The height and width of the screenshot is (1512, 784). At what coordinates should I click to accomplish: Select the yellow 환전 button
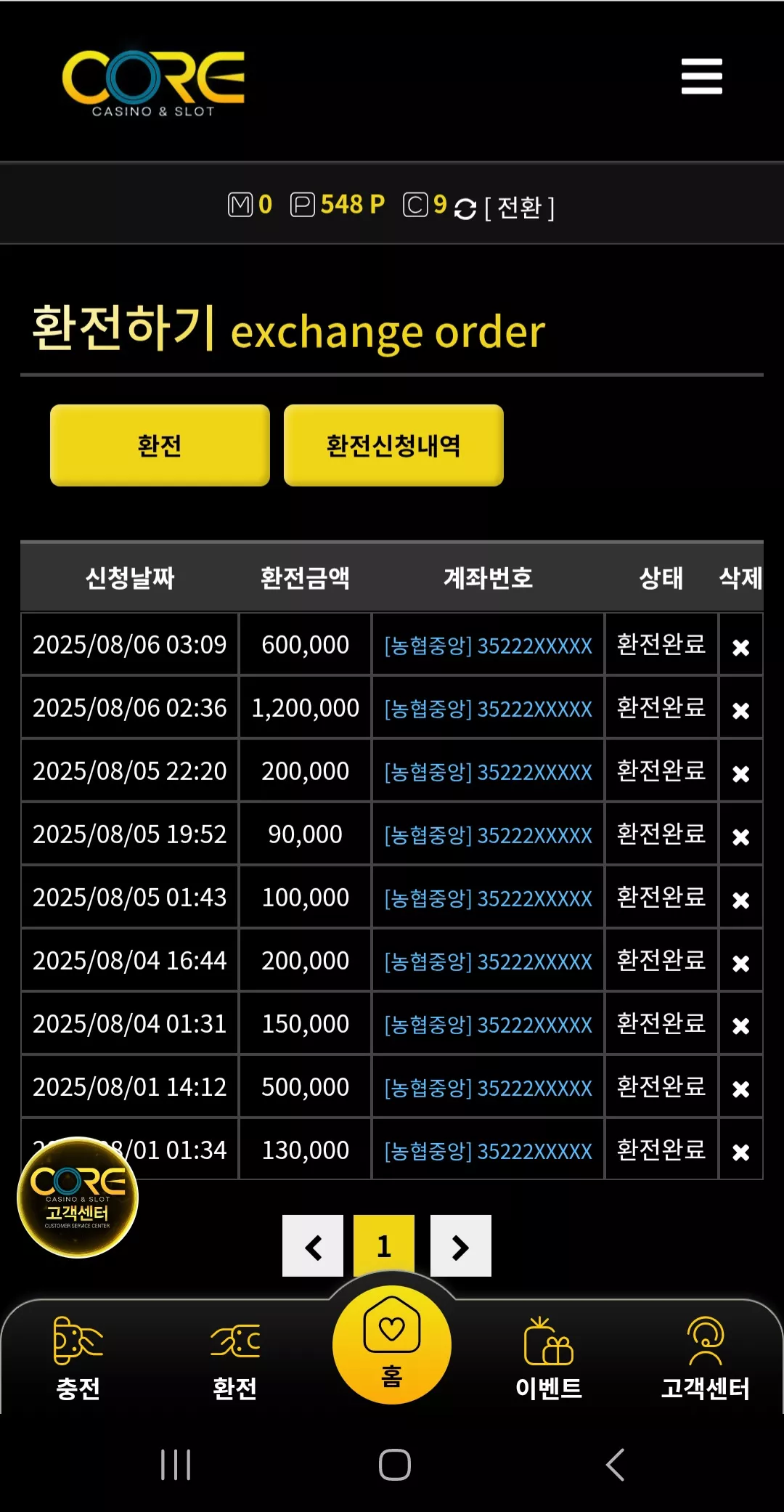(x=160, y=445)
